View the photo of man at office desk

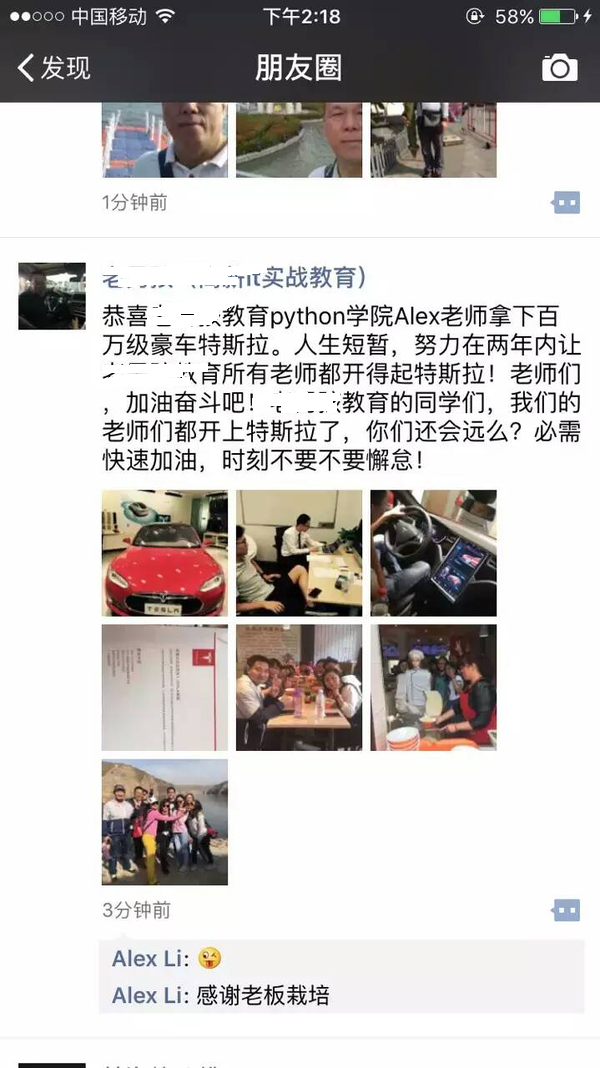click(299, 553)
